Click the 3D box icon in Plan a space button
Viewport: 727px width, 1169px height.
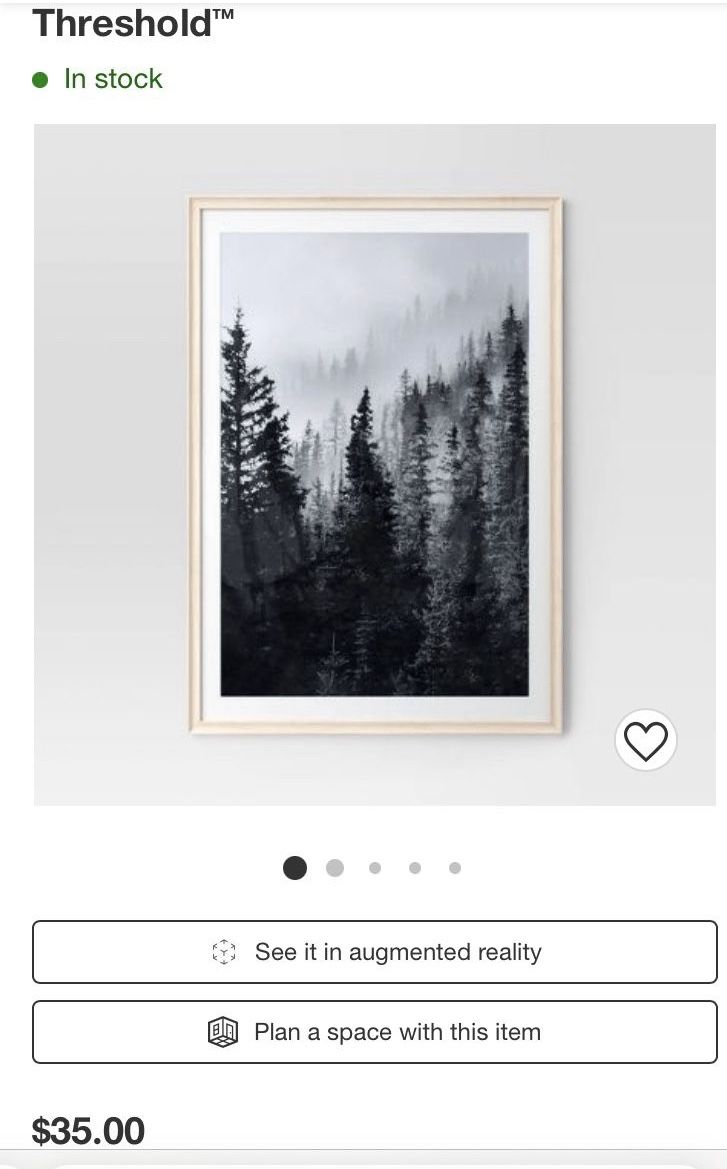pos(222,1031)
